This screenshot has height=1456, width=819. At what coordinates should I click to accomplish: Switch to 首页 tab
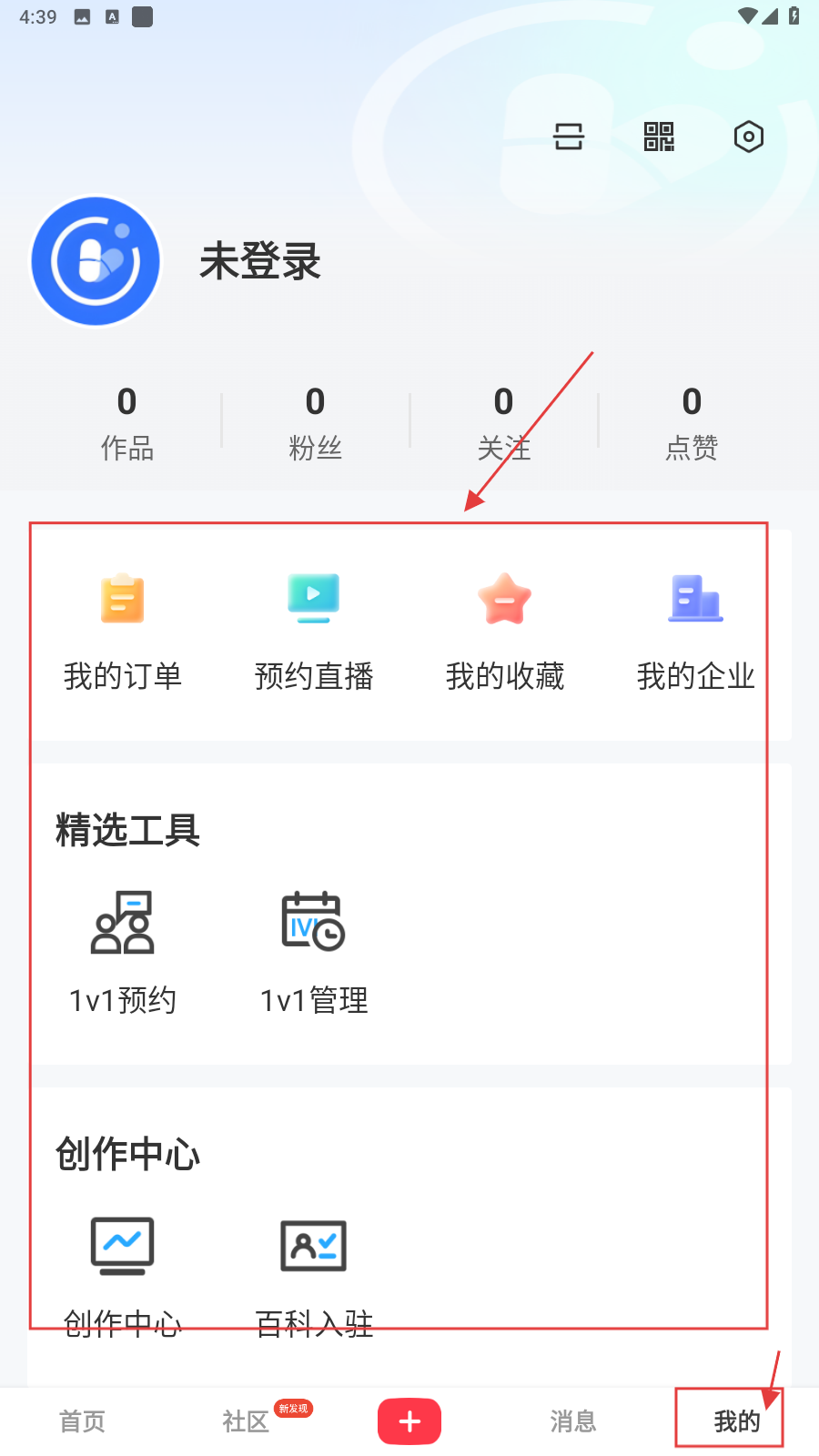(x=82, y=1421)
